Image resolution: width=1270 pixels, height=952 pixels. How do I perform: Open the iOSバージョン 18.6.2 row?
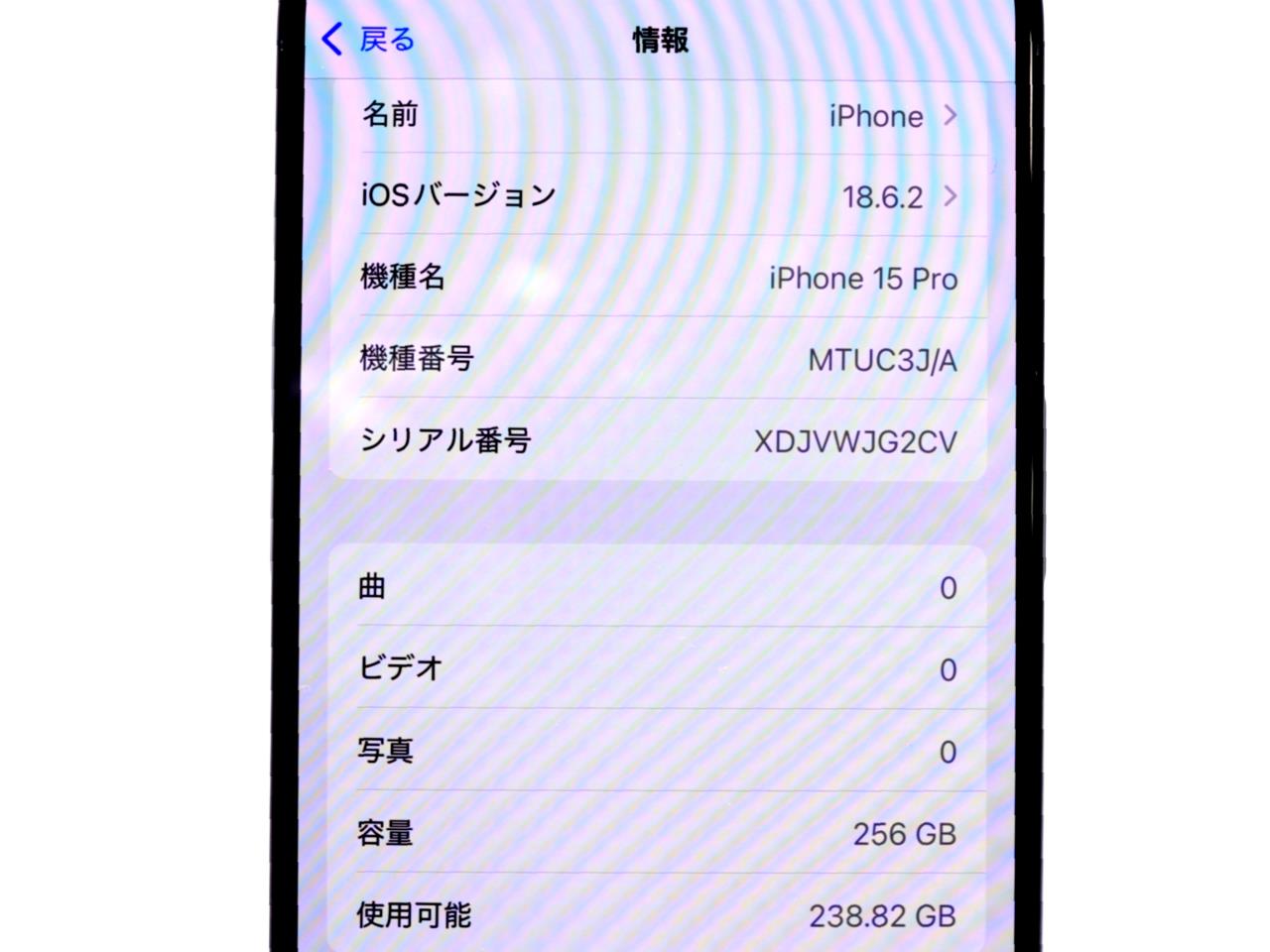(659, 195)
